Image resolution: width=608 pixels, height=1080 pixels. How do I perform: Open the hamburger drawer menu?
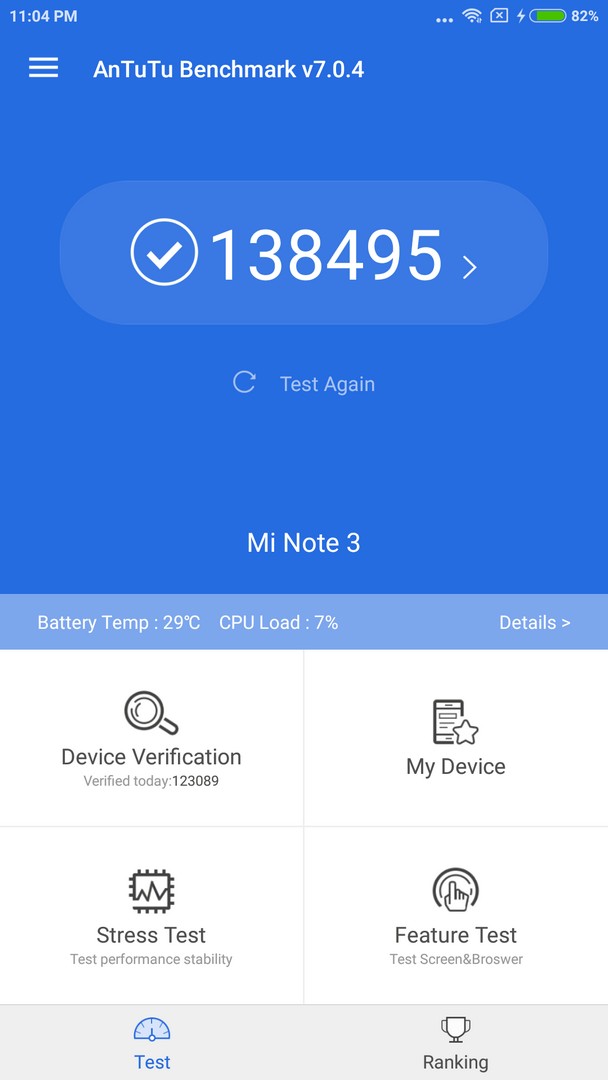click(x=43, y=68)
